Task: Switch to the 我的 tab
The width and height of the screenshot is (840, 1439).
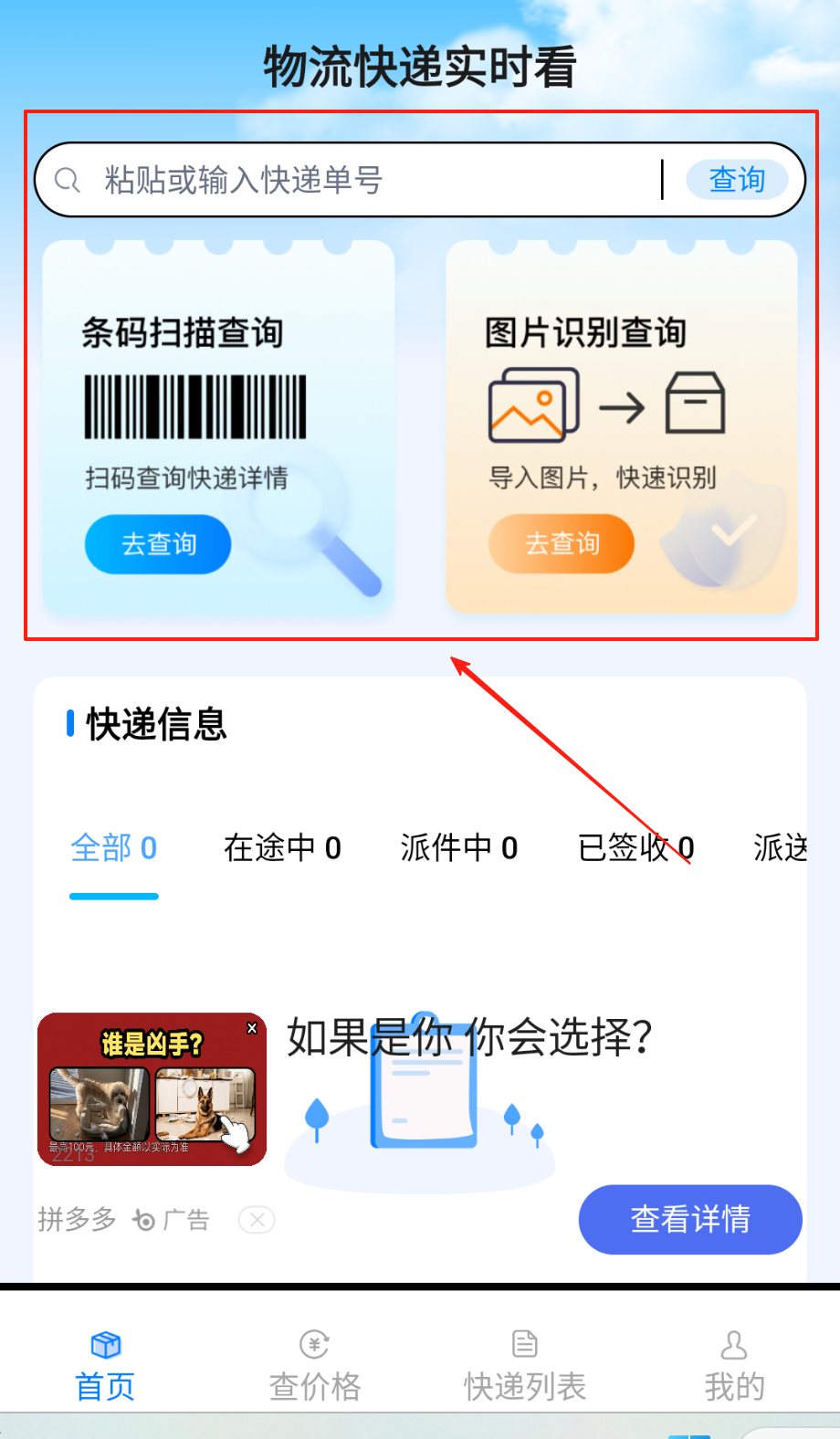Action: click(734, 1365)
